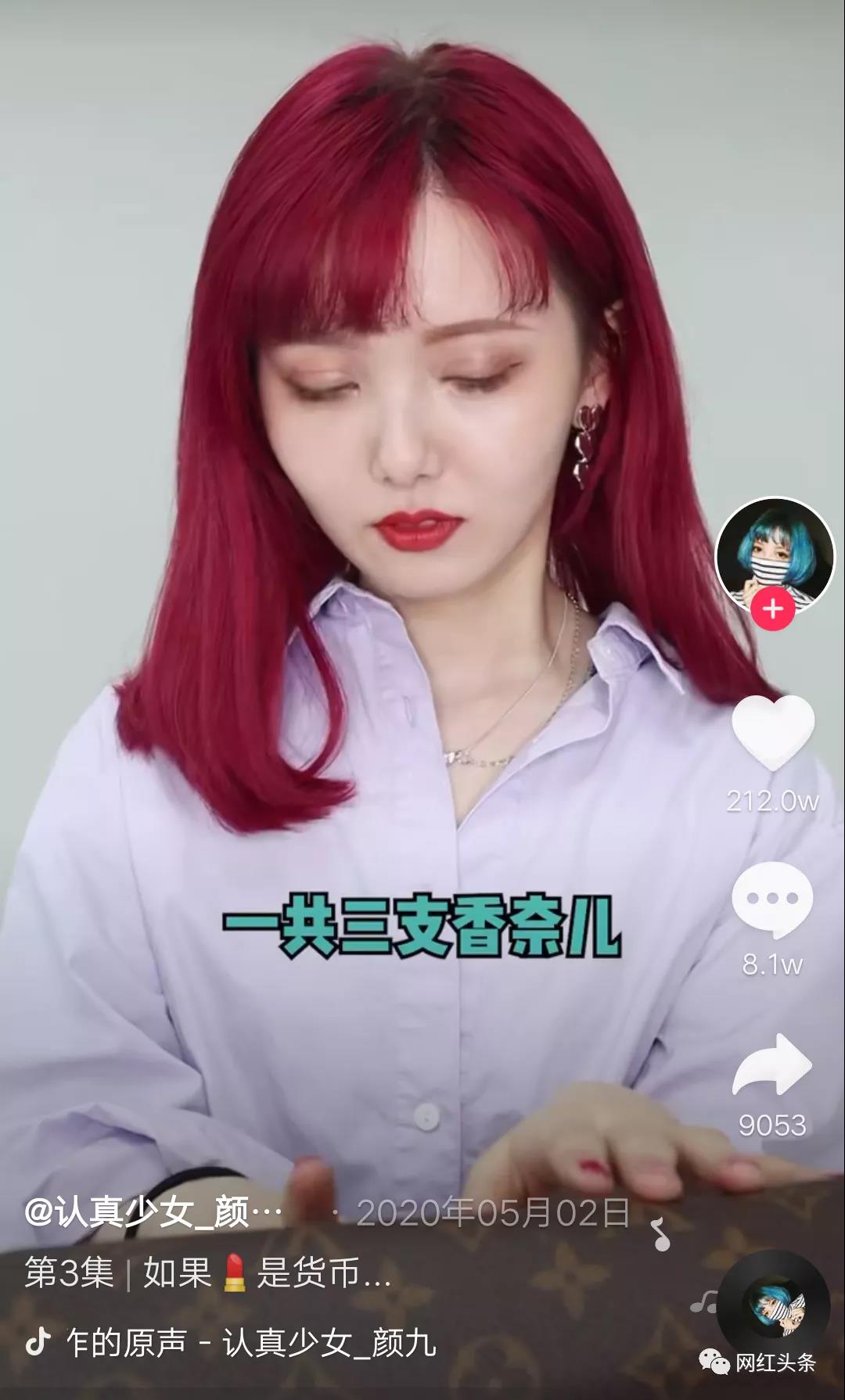Open the comments with 8.1w count
Viewport: 845px width, 1400px height.
[773, 900]
